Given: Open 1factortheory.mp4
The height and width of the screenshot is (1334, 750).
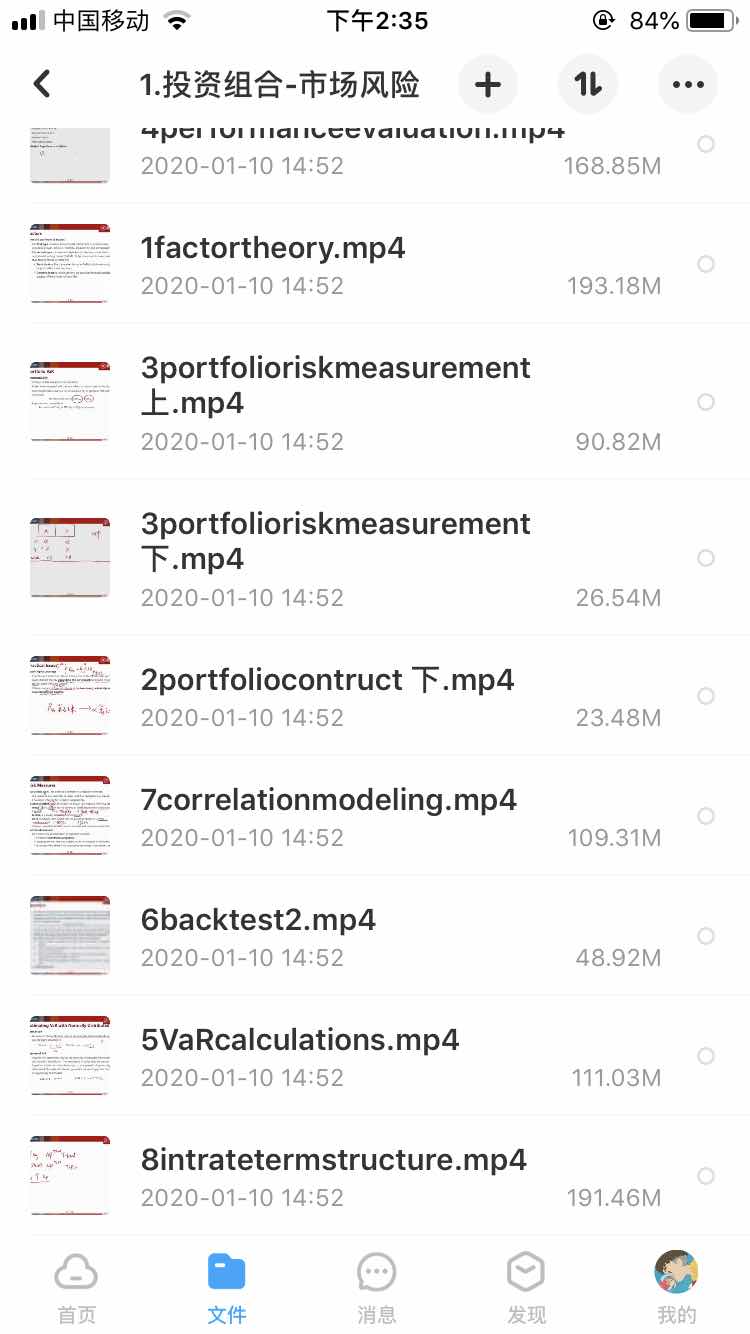Looking at the screenshot, I should (x=273, y=248).
